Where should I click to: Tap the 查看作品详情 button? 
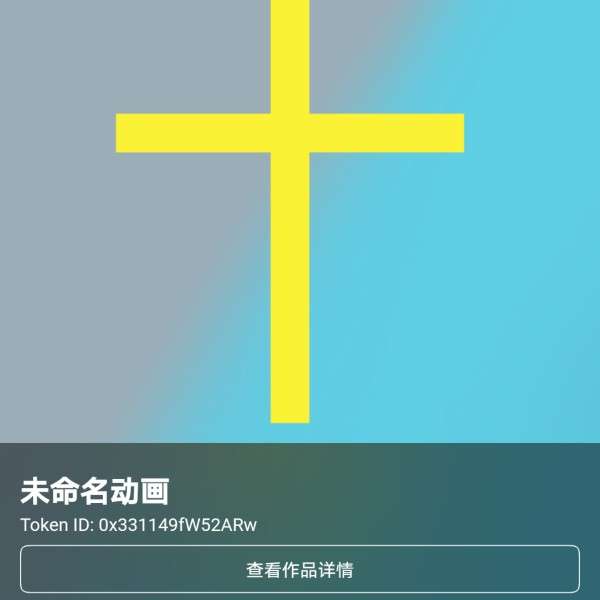coord(300,570)
